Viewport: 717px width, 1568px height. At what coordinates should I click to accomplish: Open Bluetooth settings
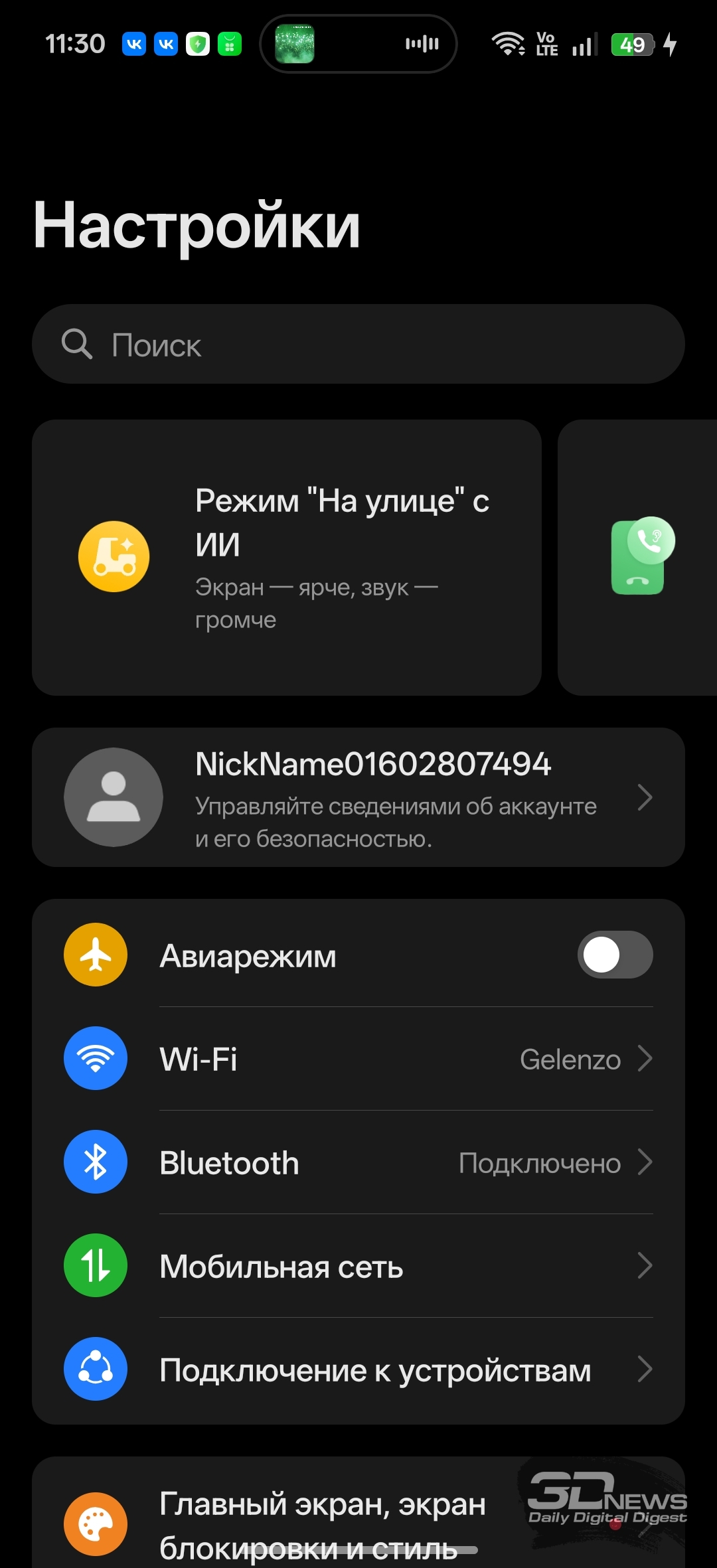358,1162
